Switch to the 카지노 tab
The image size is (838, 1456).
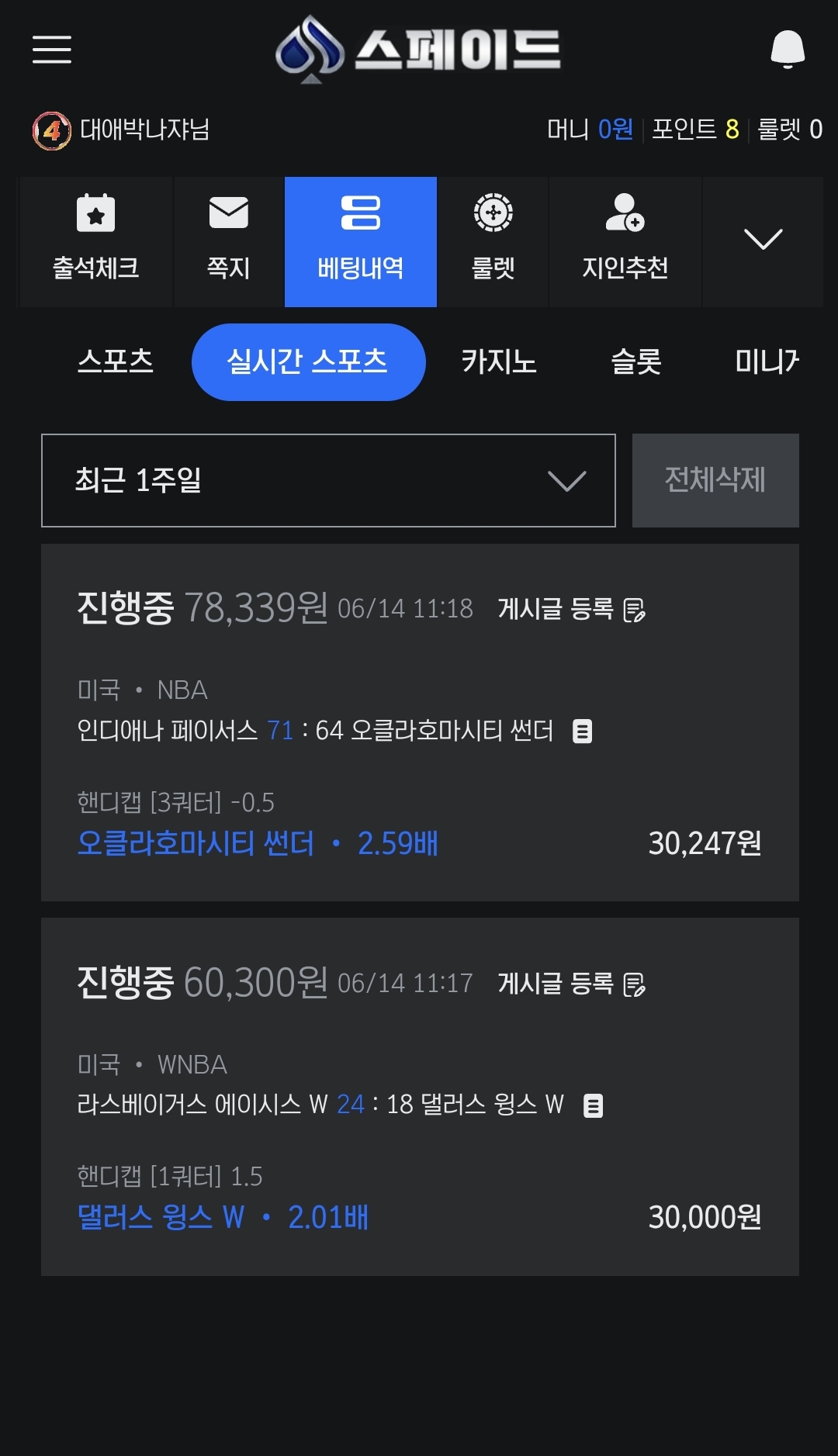point(499,361)
